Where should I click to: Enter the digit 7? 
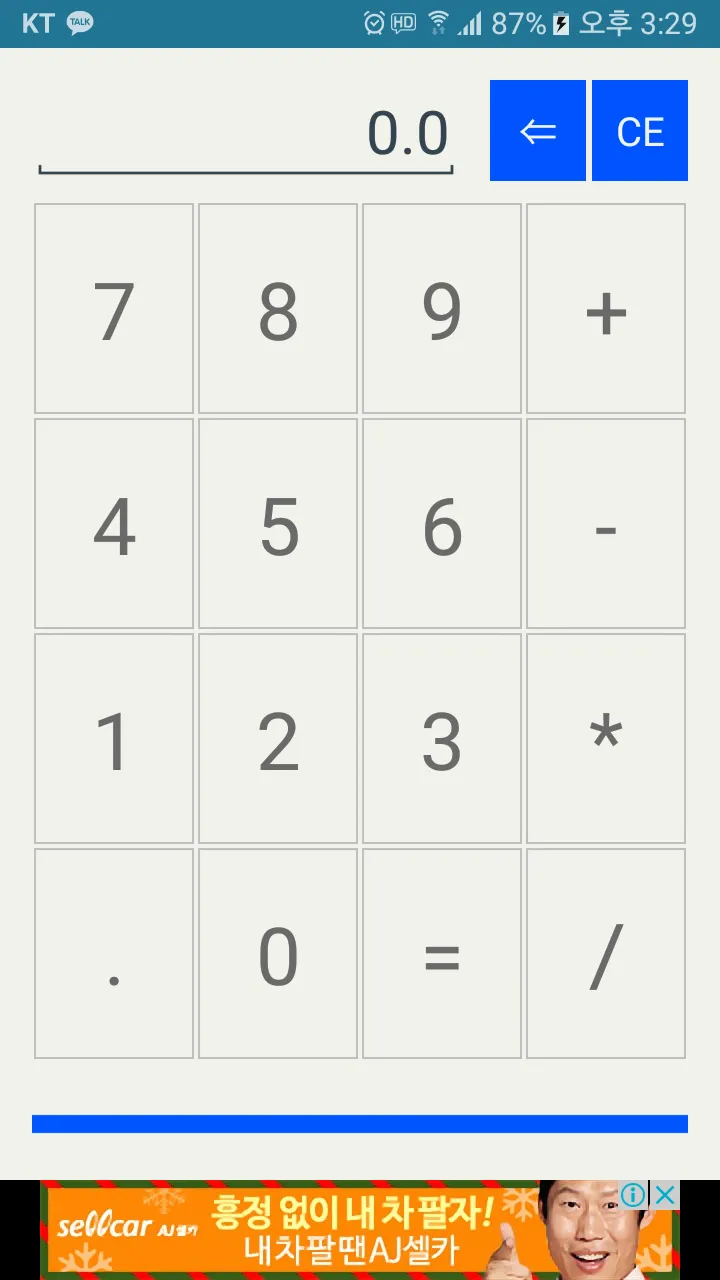click(114, 309)
